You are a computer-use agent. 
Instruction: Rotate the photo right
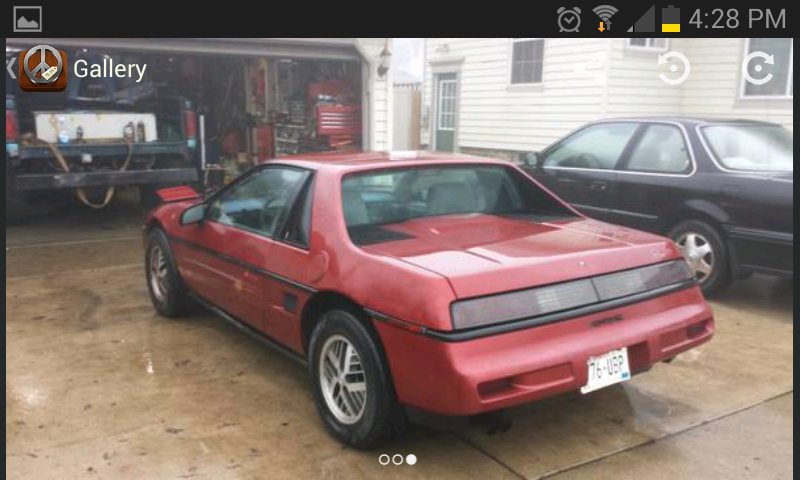click(x=758, y=68)
